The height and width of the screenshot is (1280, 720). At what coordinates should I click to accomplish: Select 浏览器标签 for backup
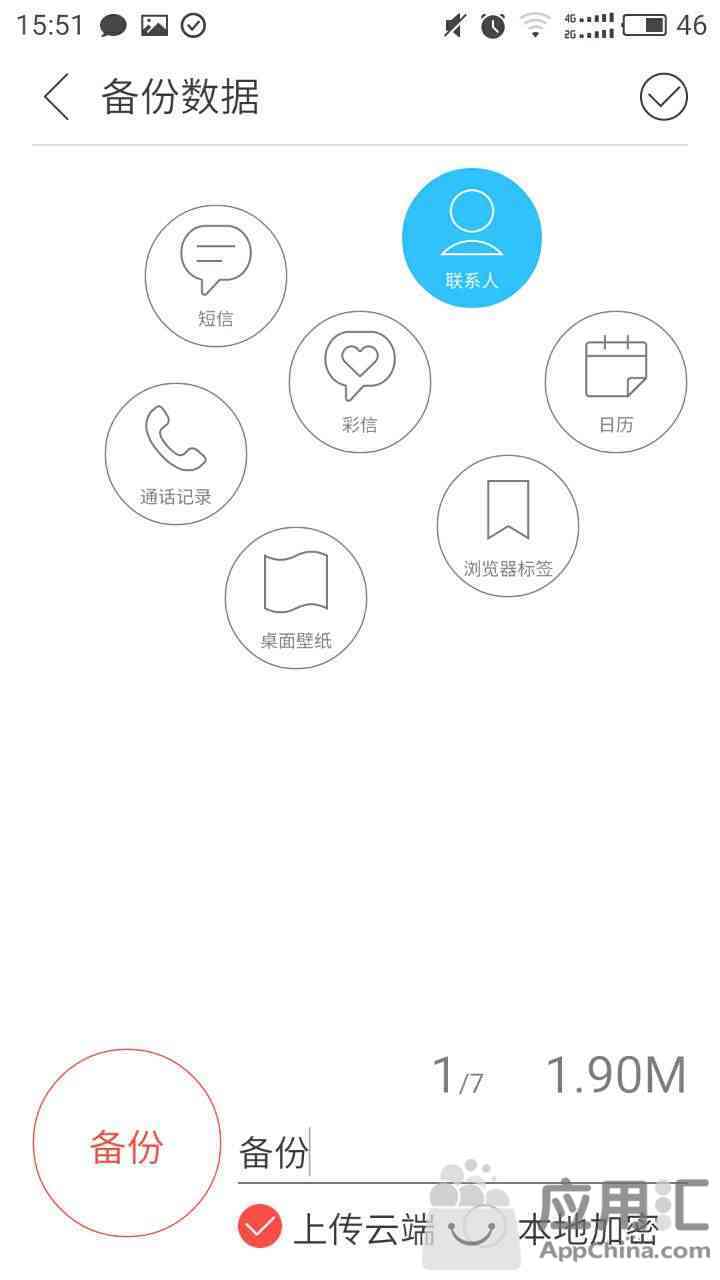tap(508, 526)
